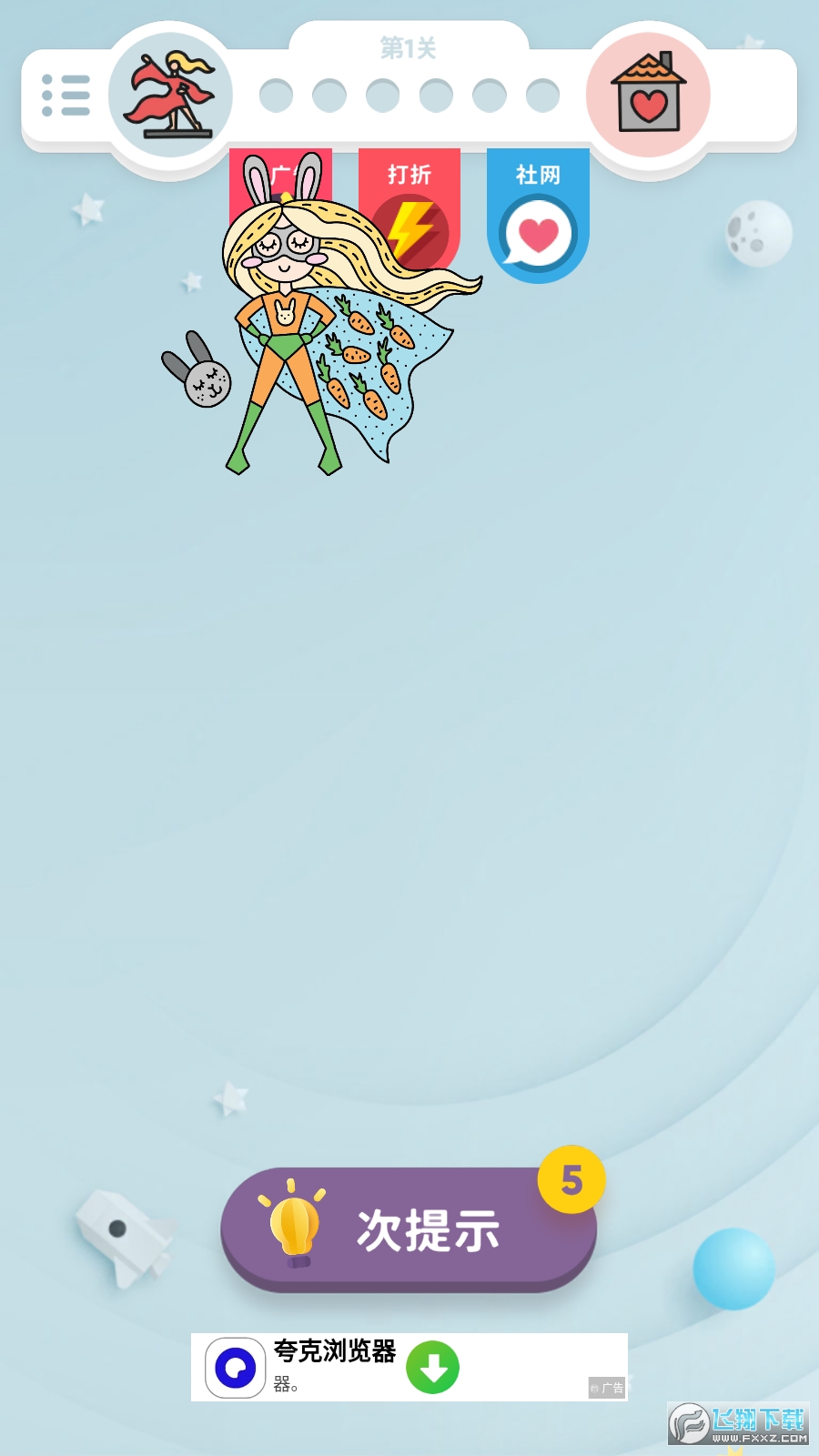Screen dimensions: 819x1456
Task: Download 夸克浏览器 from the ad banner
Action: (432, 1367)
